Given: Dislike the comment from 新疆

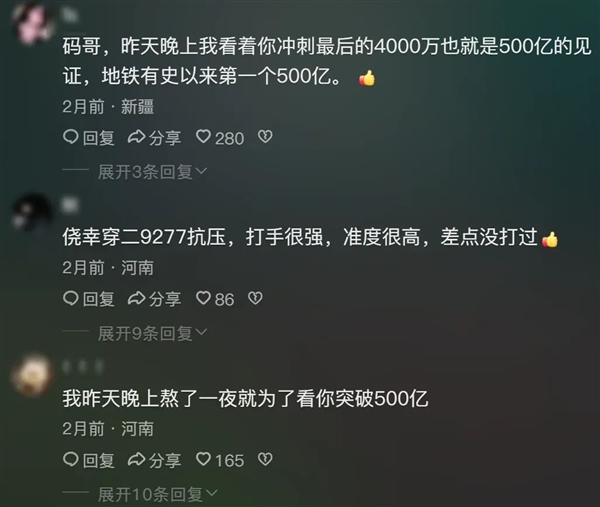Looking at the screenshot, I should [266, 137].
